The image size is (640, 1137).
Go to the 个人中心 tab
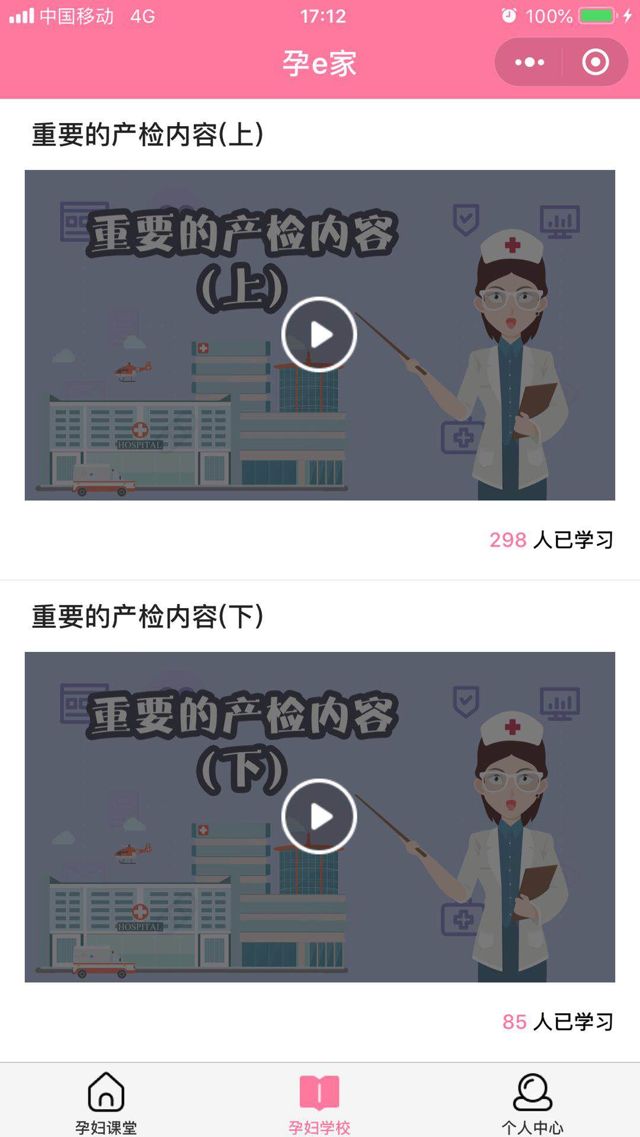pyautogui.click(x=532, y=1102)
